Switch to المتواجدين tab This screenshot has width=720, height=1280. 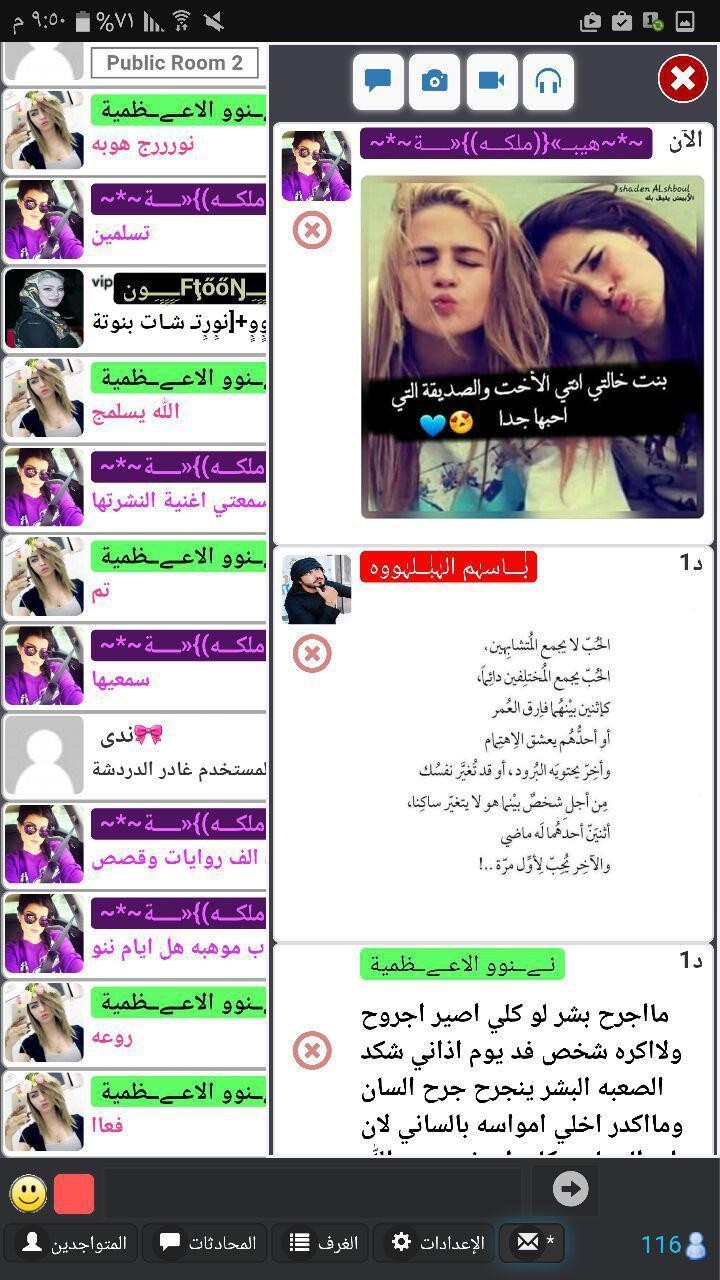pyautogui.click(x=75, y=1243)
